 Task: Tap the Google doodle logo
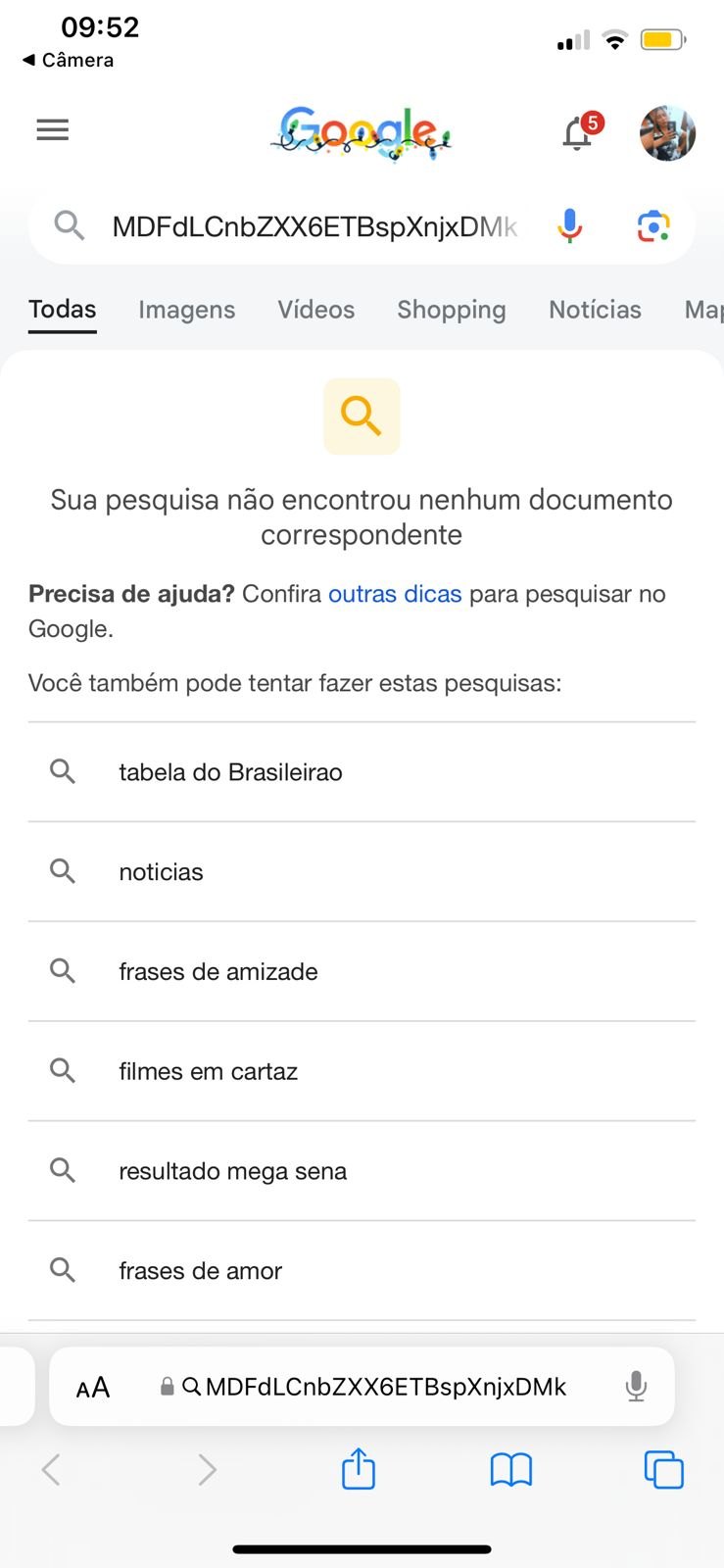click(x=360, y=132)
